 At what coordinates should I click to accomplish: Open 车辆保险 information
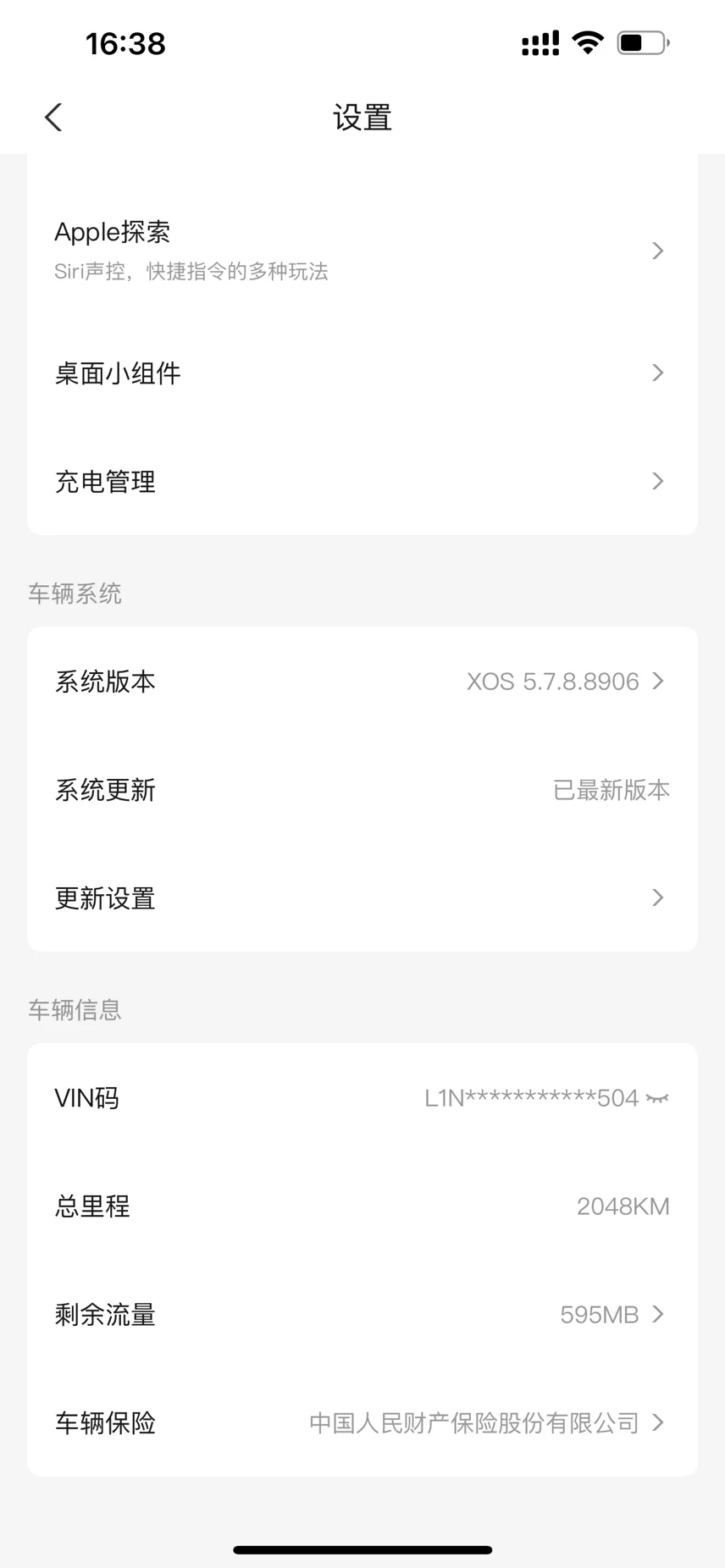(x=362, y=1423)
